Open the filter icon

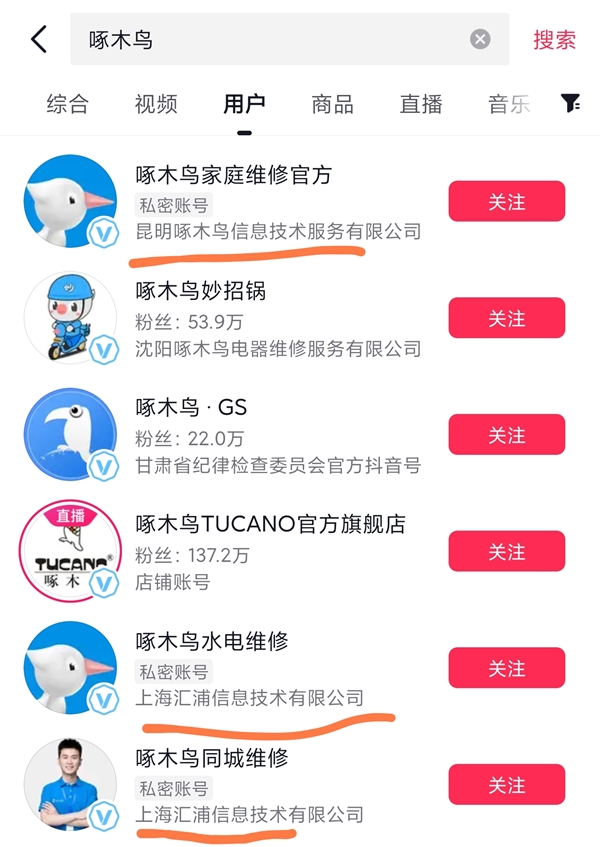570,103
